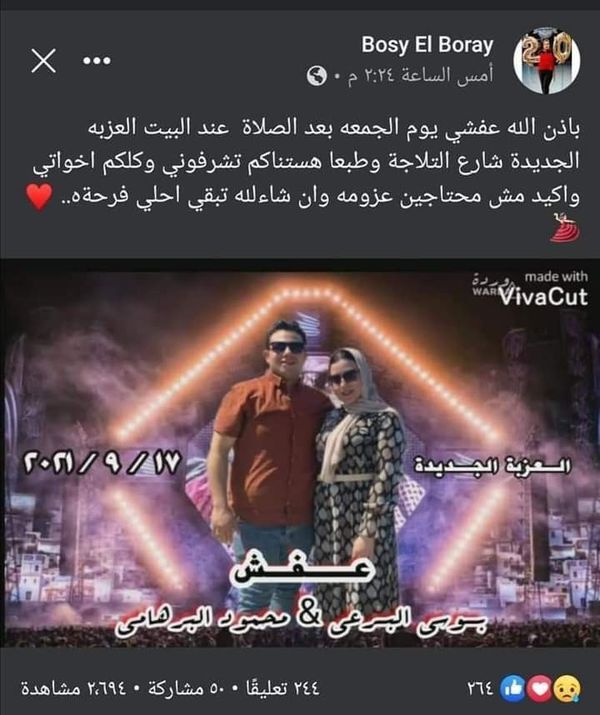Viewport: 600px width, 715px height.
Task: Close the post view
Action: (x=44, y=62)
